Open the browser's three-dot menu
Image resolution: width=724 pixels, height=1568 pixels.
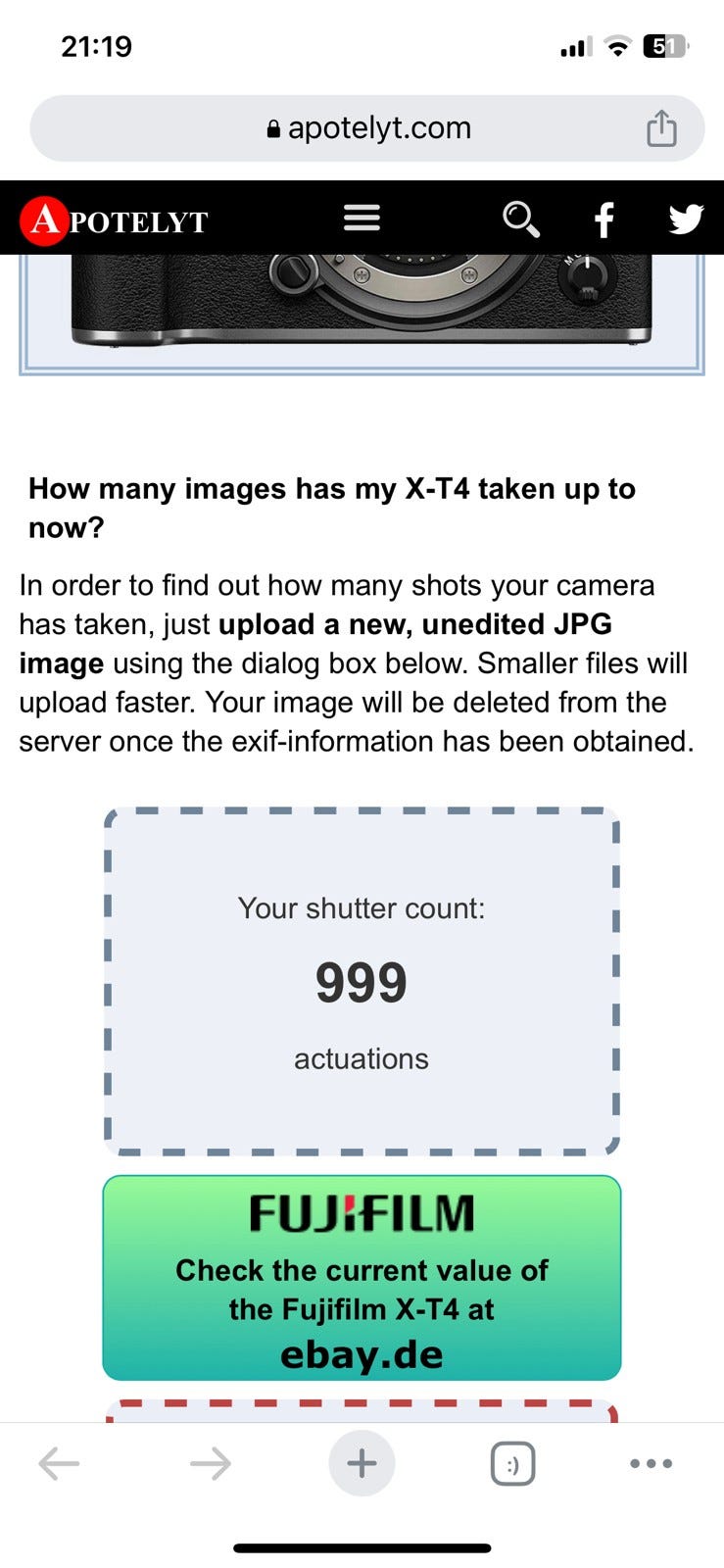[652, 1463]
